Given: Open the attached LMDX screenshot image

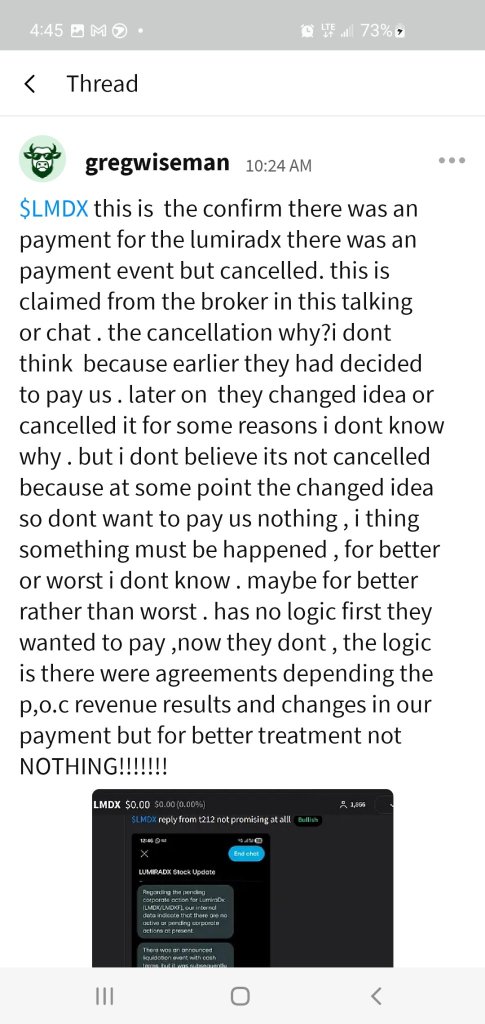Looking at the screenshot, I should 242,878.
